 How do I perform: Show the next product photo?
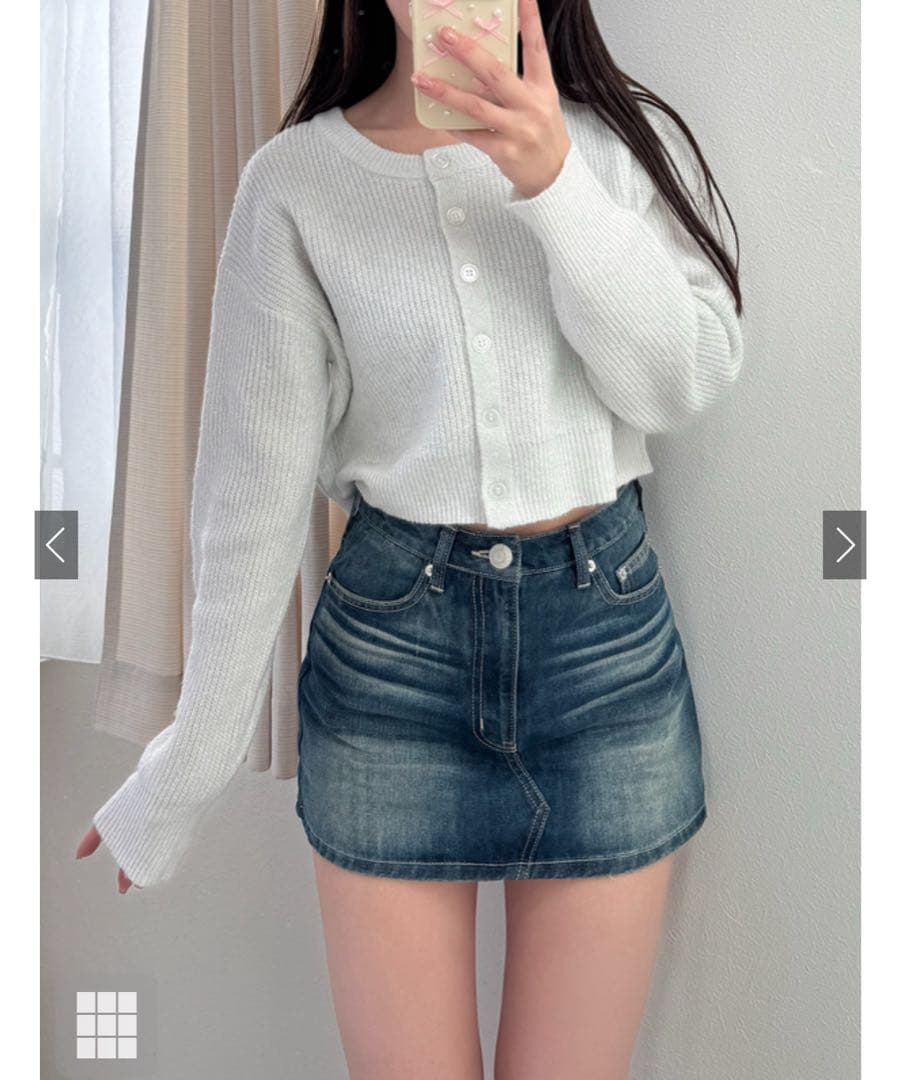pyautogui.click(x=844, y=545)
